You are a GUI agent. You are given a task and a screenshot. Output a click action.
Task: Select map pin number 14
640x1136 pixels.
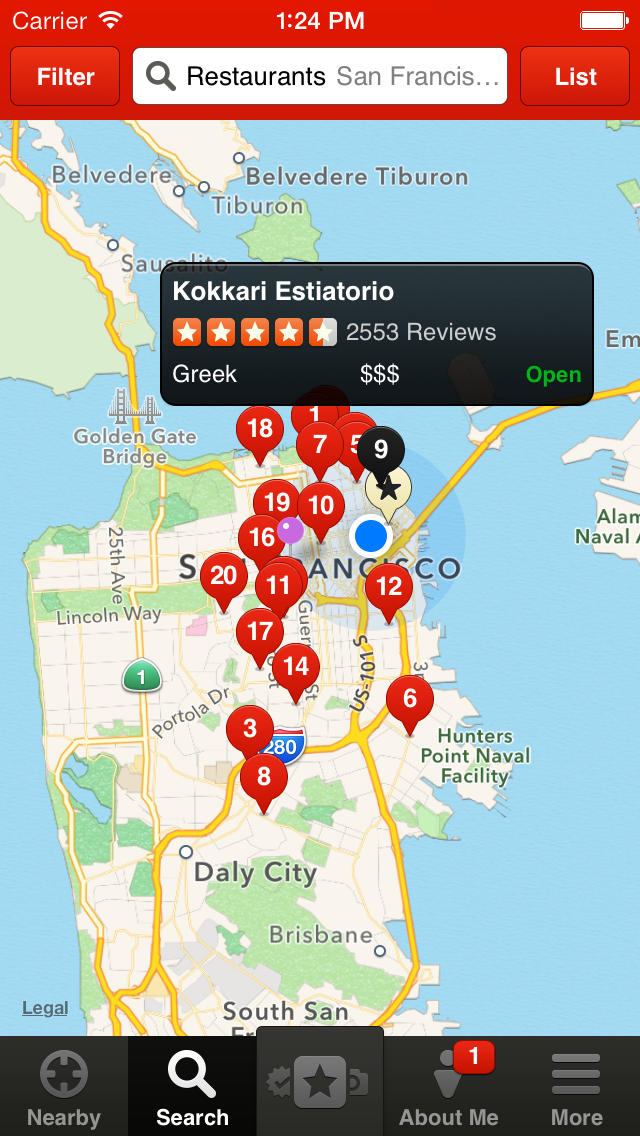[295, 666]
